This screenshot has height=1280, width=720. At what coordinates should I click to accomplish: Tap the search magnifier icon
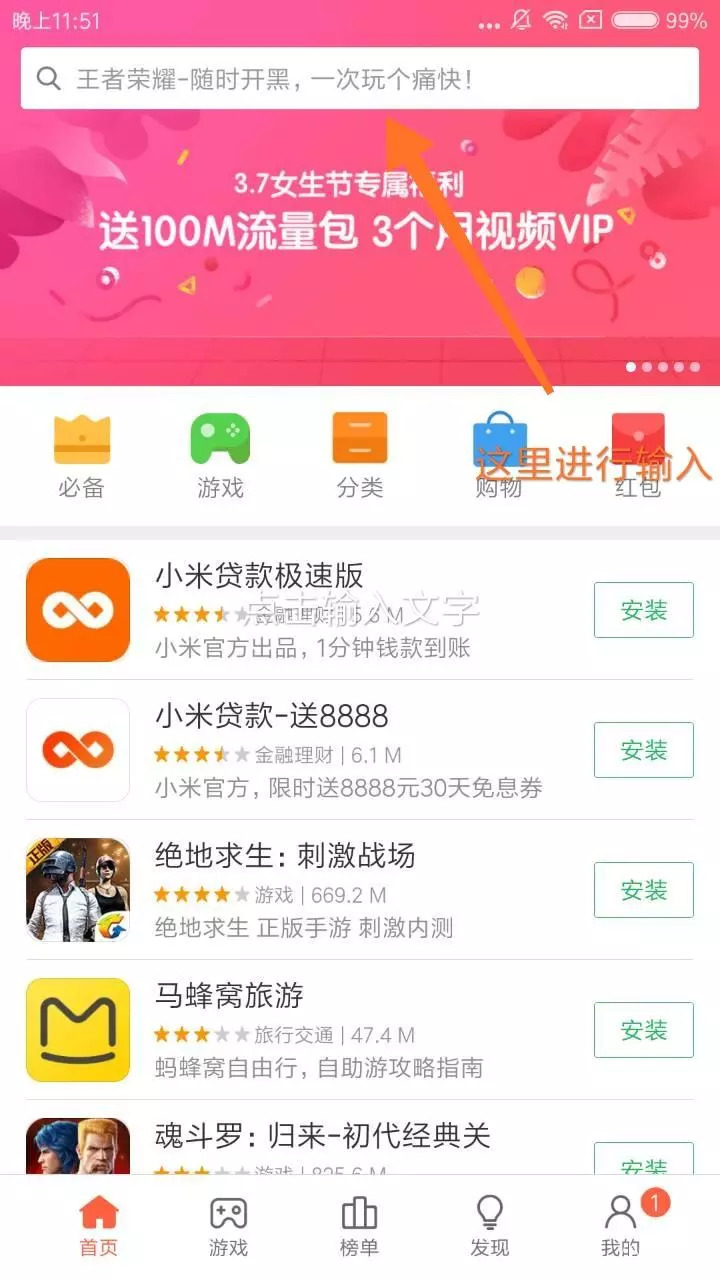point(49,77)
